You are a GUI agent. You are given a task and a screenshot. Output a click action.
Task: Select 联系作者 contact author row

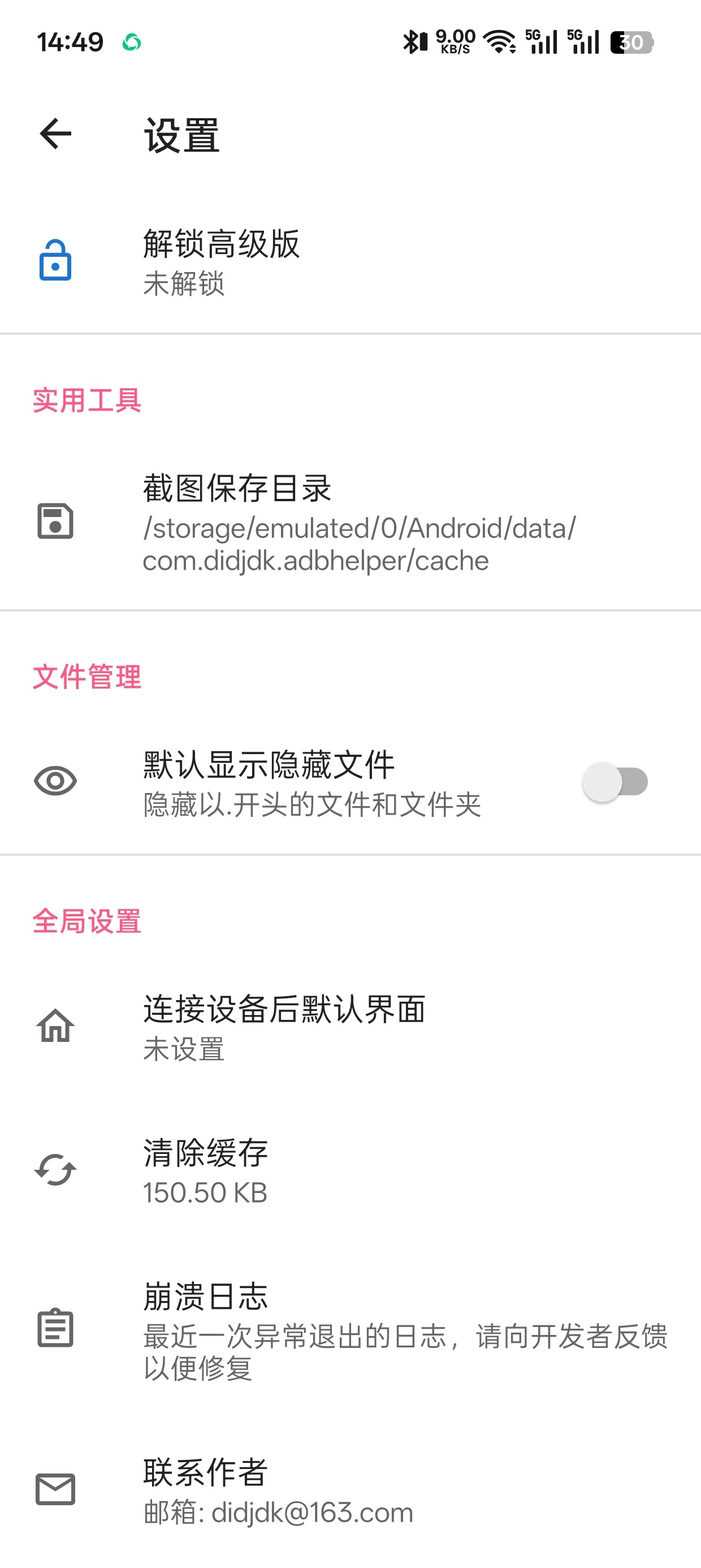[350, 1490]
